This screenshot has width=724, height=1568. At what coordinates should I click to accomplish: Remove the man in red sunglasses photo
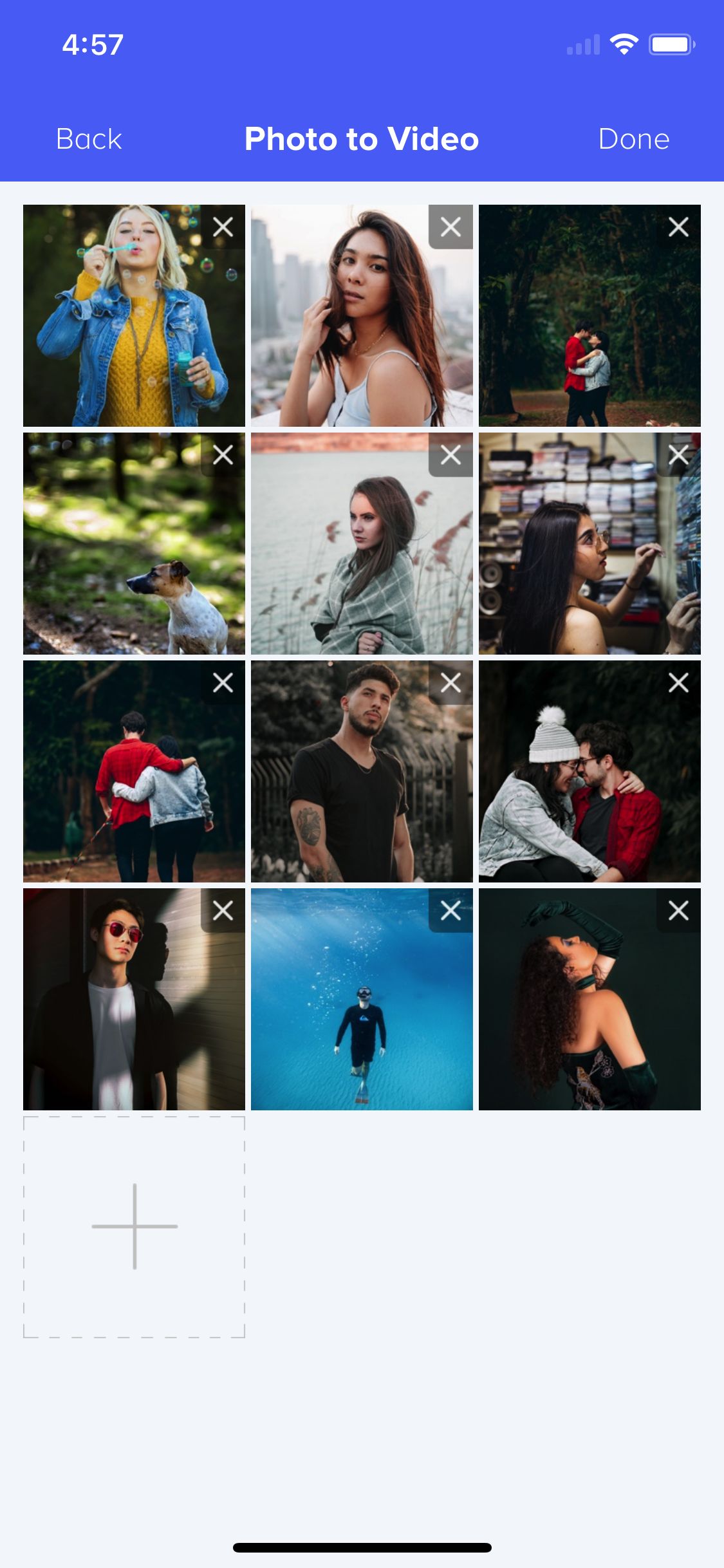pyautogui.click(x=223, y=911)
